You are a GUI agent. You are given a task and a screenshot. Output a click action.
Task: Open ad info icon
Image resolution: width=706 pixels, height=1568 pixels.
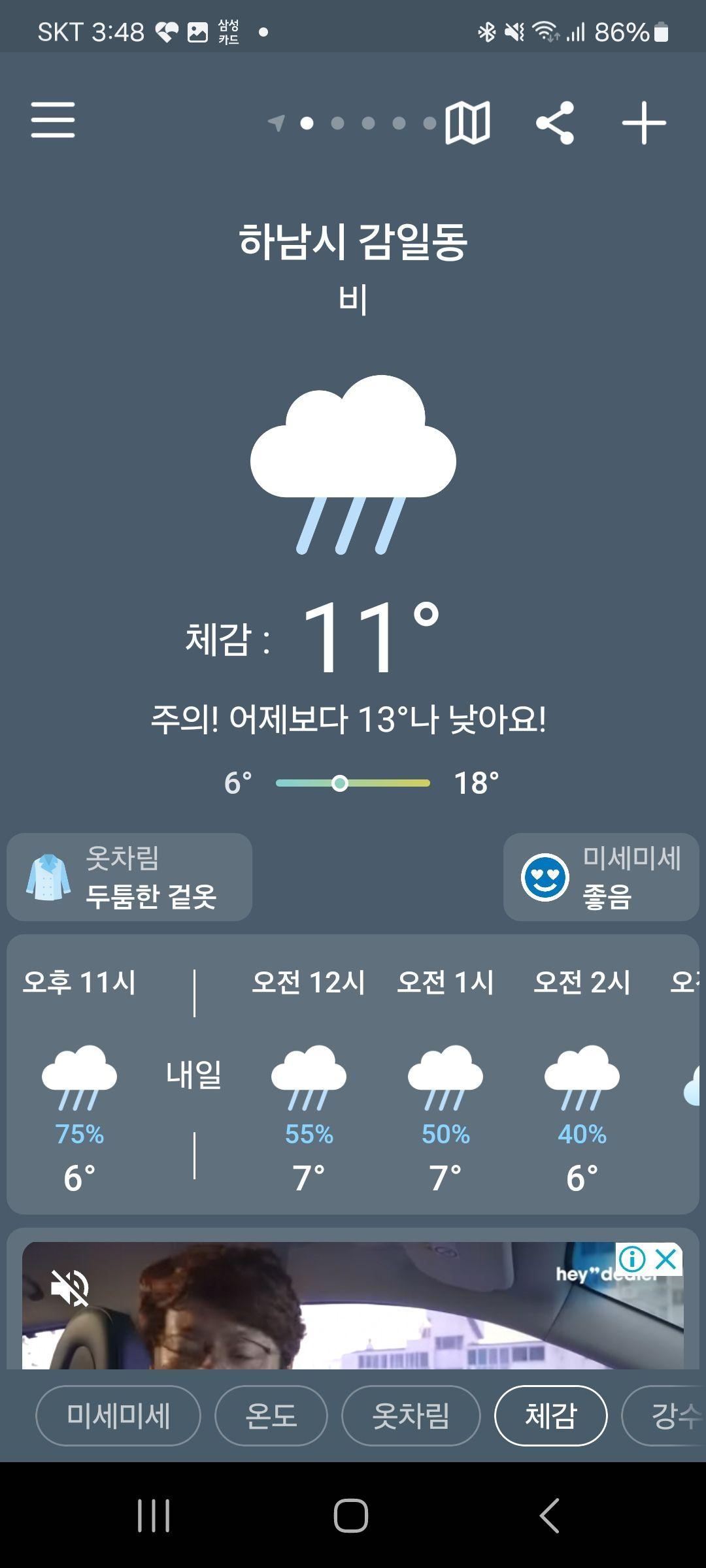tap(632, 1258)
